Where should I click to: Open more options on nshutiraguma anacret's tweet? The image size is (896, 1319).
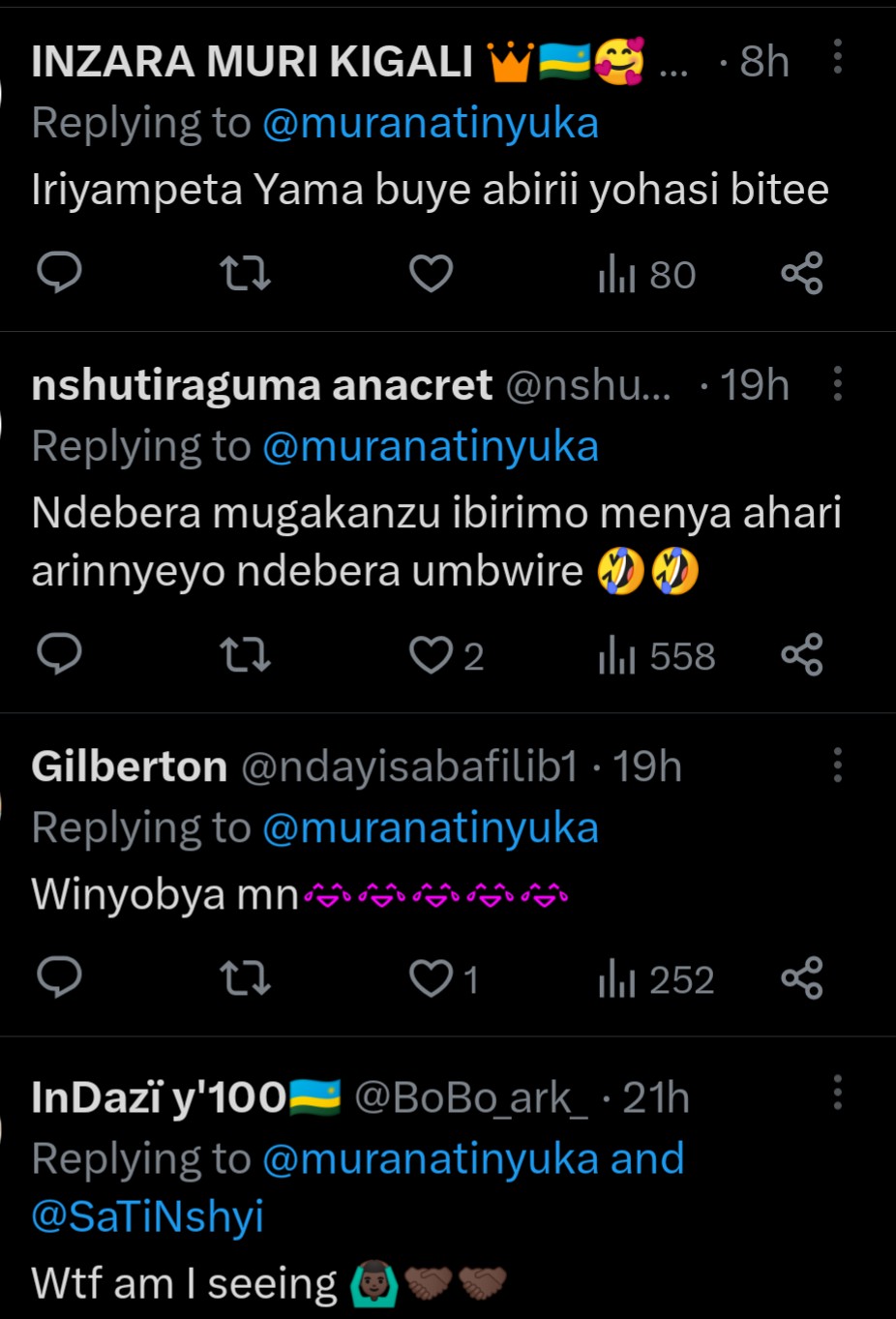[x=838, y=383]
